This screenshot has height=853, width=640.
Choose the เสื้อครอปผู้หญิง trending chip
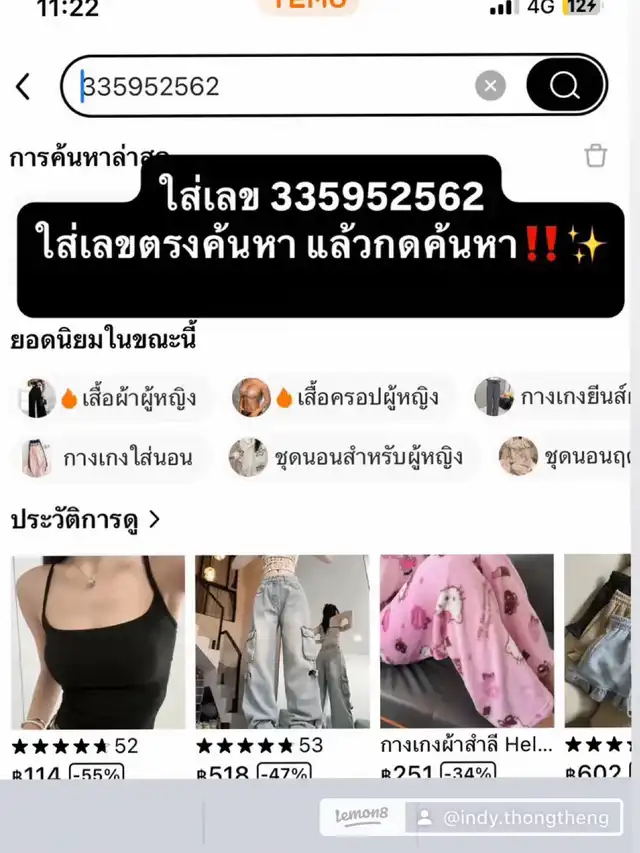[340, 398]
